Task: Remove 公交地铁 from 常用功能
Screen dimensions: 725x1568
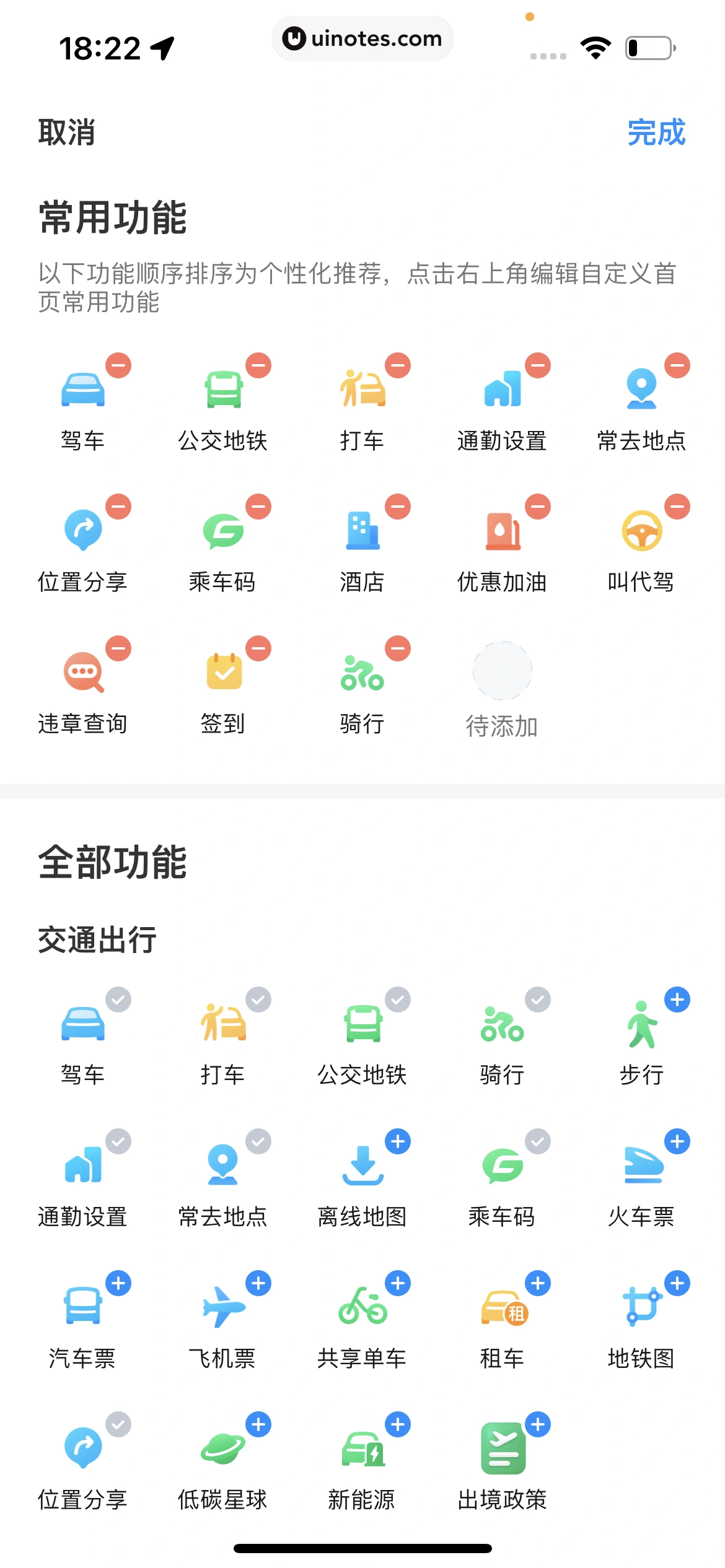Action: 258,365
